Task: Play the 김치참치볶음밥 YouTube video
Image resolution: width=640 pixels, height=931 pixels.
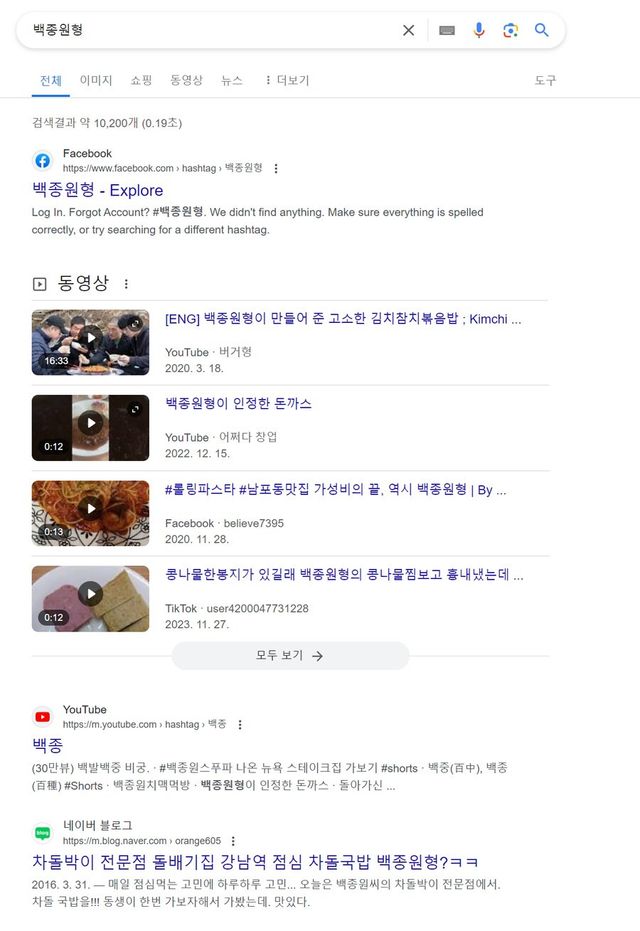Action: pyautogui.click(x=342, y=319)
